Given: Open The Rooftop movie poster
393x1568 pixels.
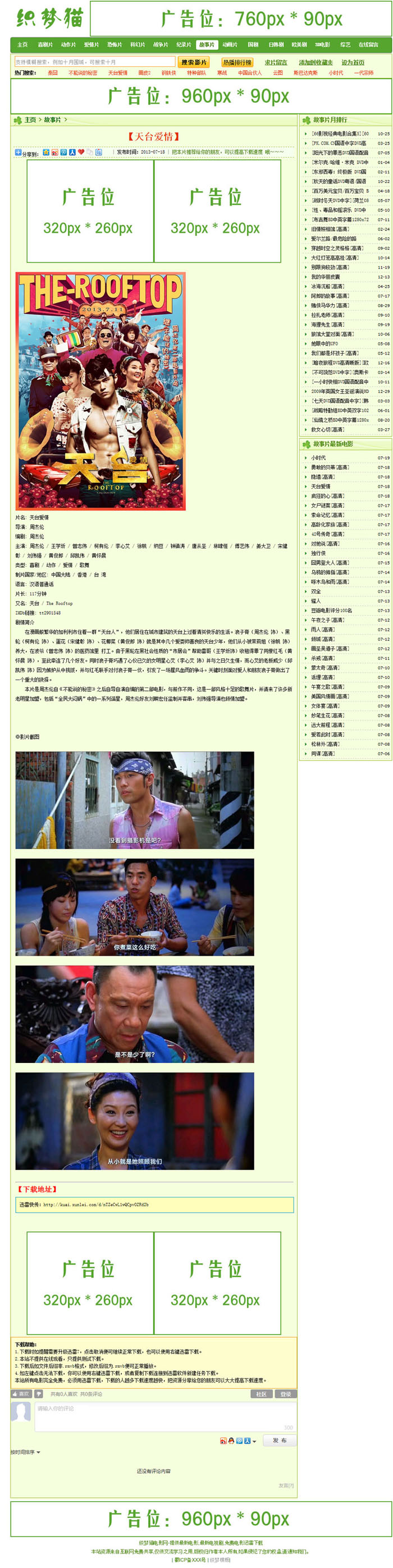Looking at the screenshot, I should coord(100,391).
